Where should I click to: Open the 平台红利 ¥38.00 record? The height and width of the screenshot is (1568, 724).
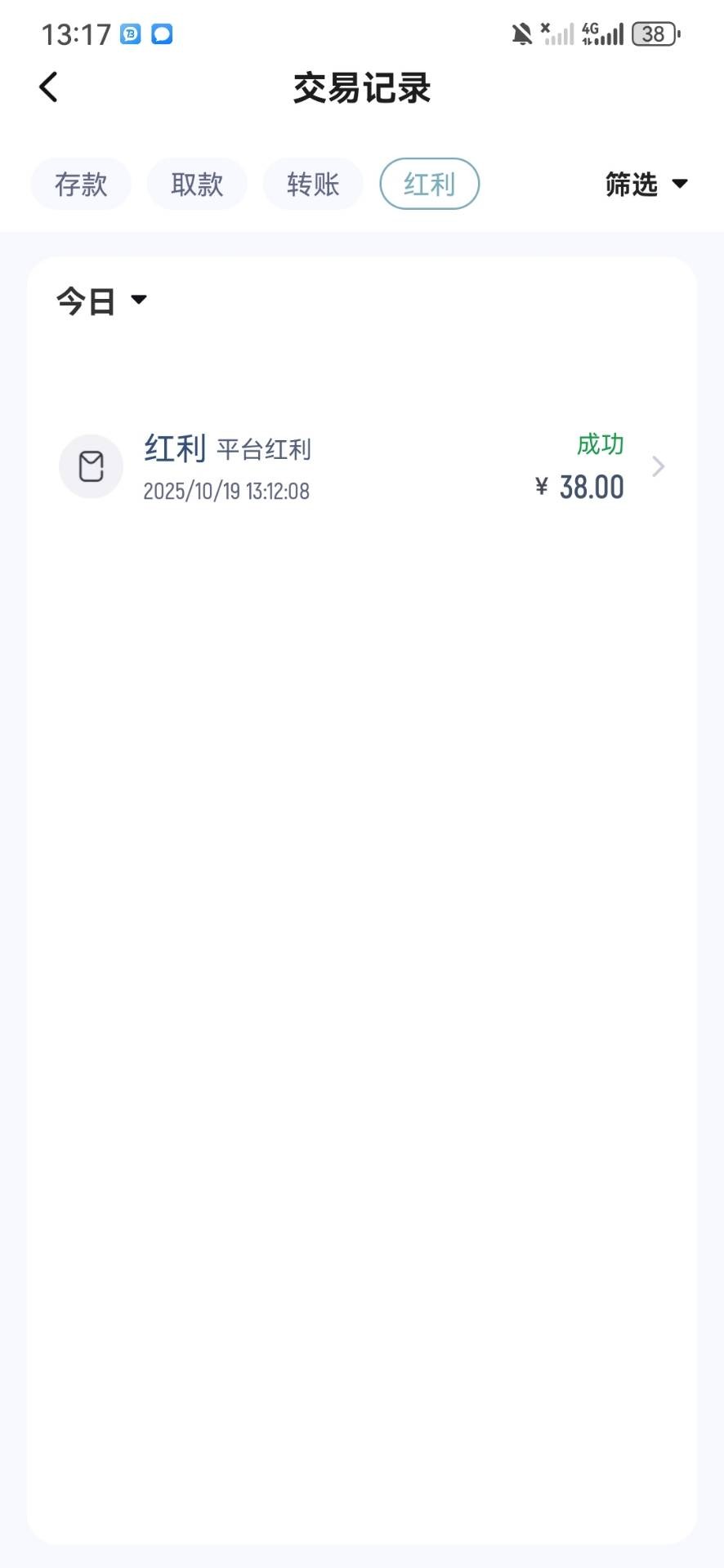point(362,467)
